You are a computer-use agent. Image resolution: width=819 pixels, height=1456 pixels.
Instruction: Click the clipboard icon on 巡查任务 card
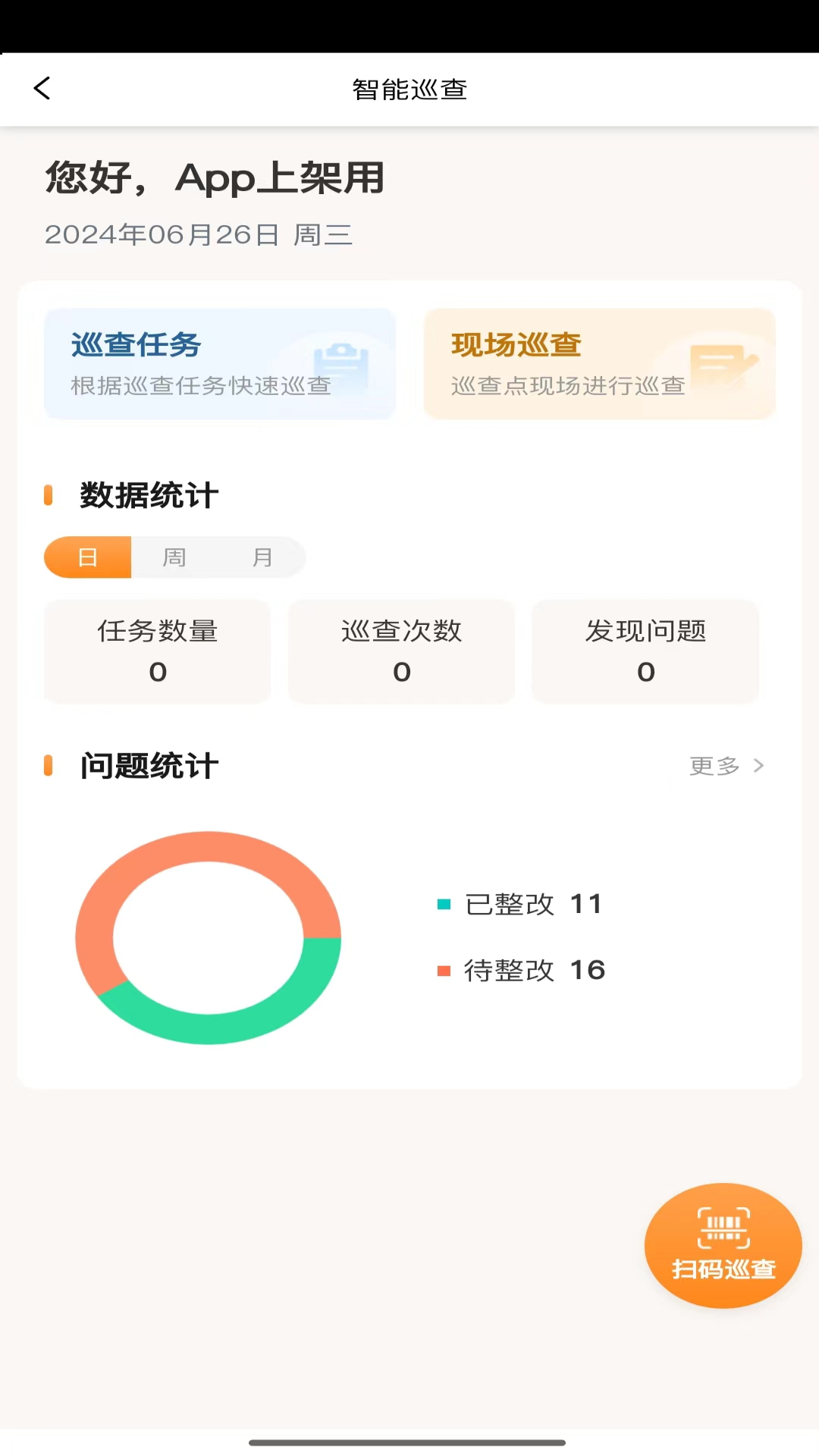tap(340, 364)
